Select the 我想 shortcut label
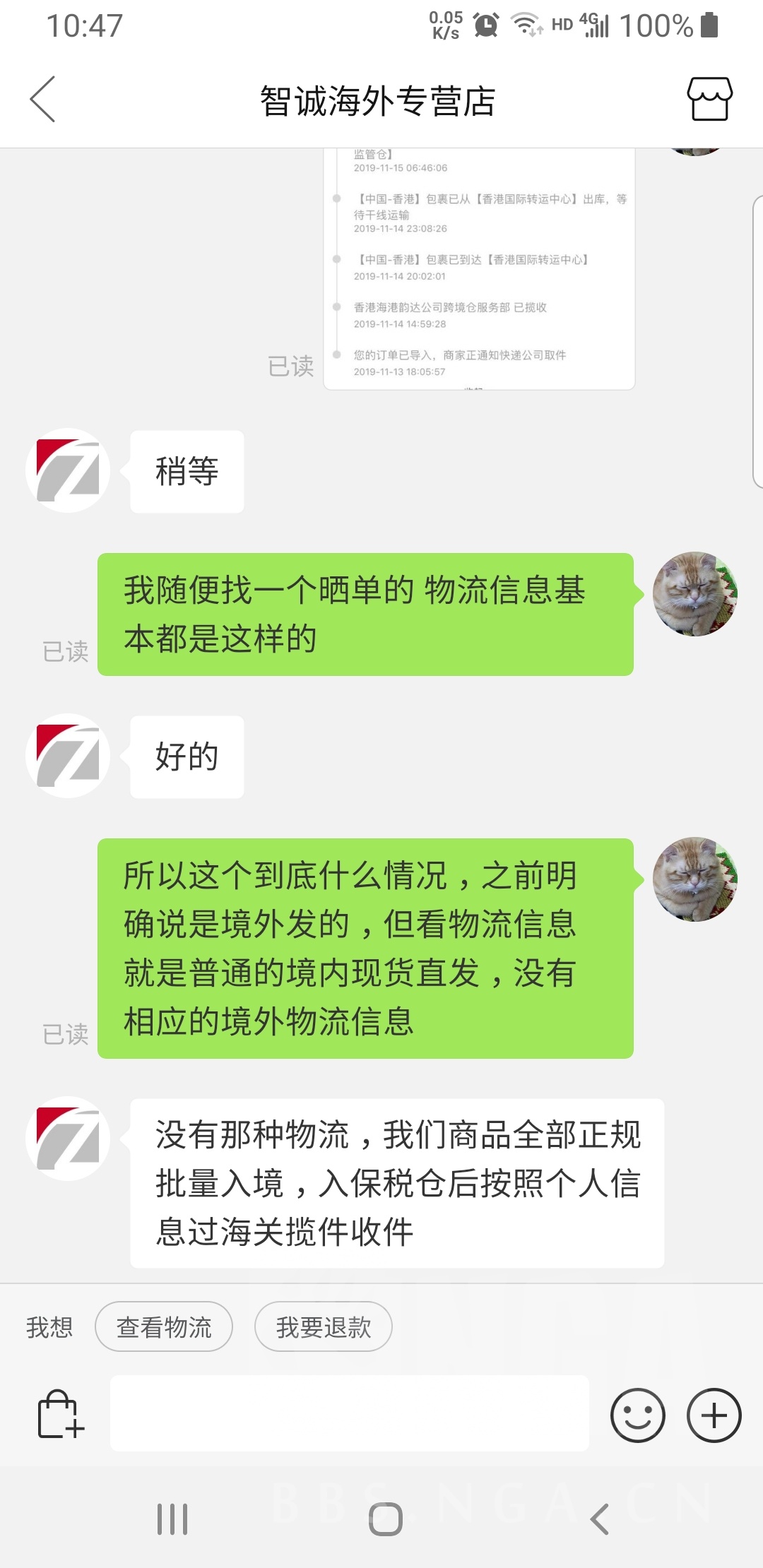Screen dimensions: 763x1568 49,1327
